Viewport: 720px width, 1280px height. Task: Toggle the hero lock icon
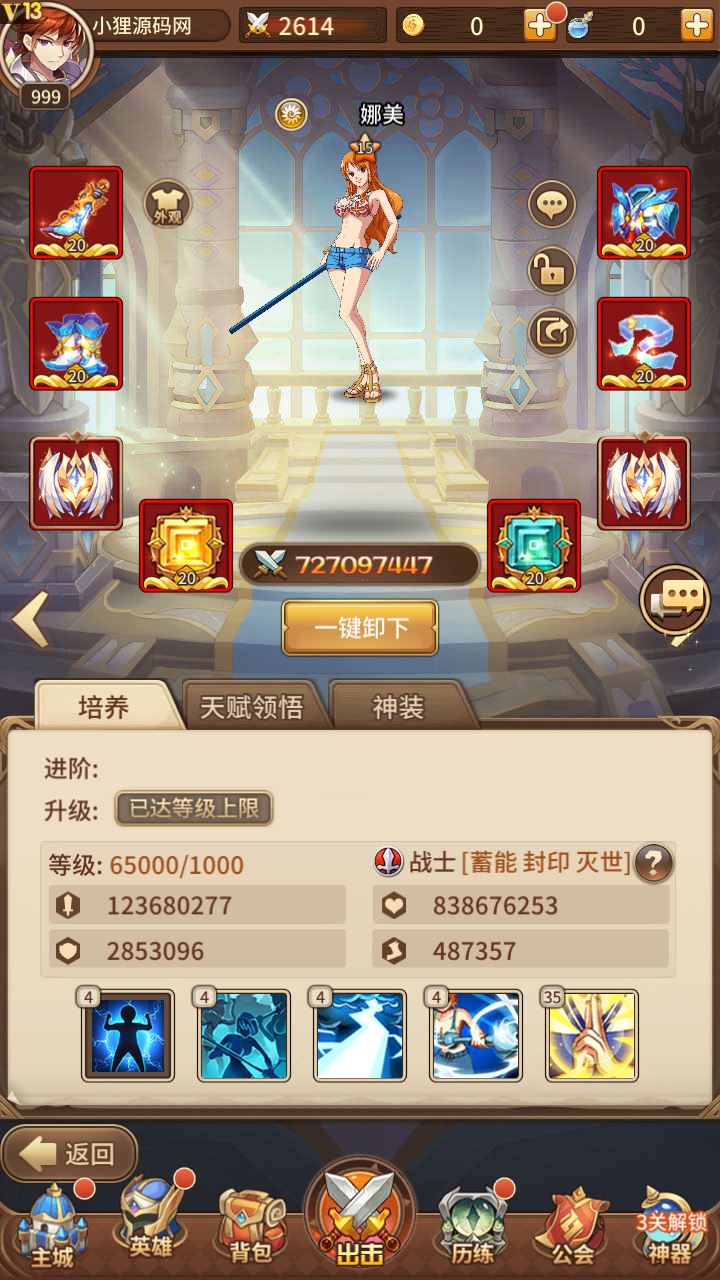pyautogui.click(x=552, y=270)
